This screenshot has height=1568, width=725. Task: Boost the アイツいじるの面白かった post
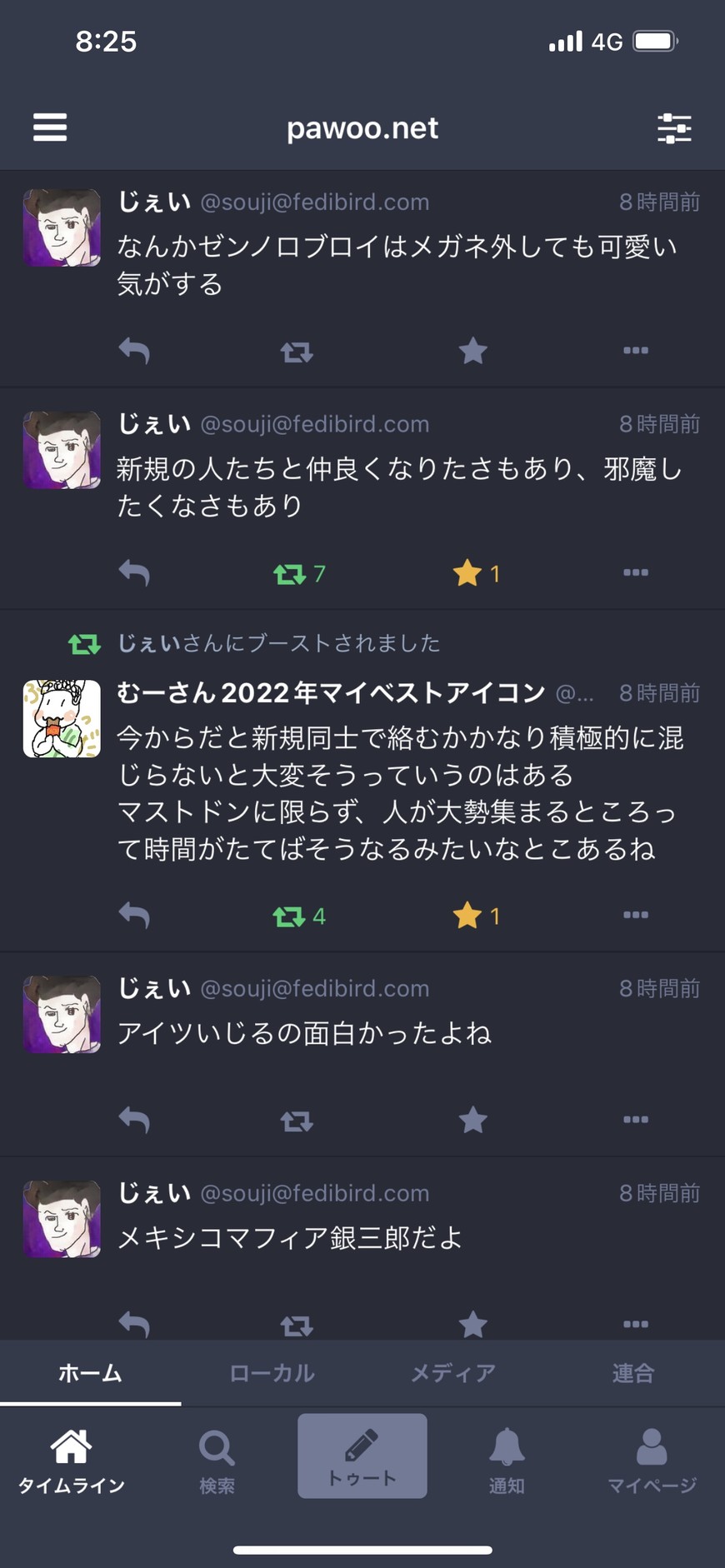point(296,1121)
